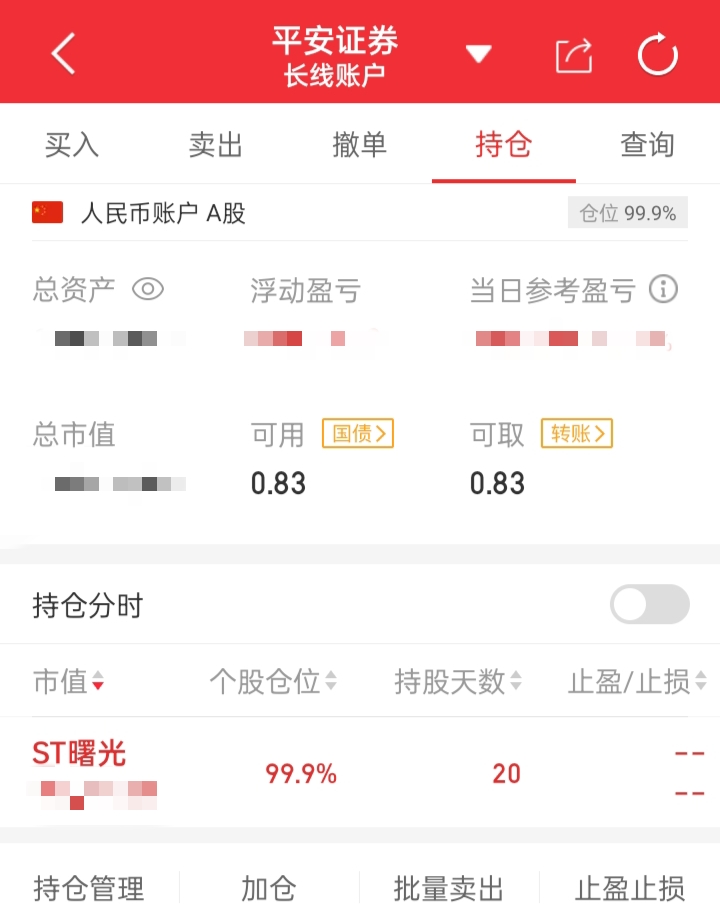720x924 pixels.
Task: Toggle visibility of 总资产 amount
Action: pyautogui.click(x=148, y=289)
